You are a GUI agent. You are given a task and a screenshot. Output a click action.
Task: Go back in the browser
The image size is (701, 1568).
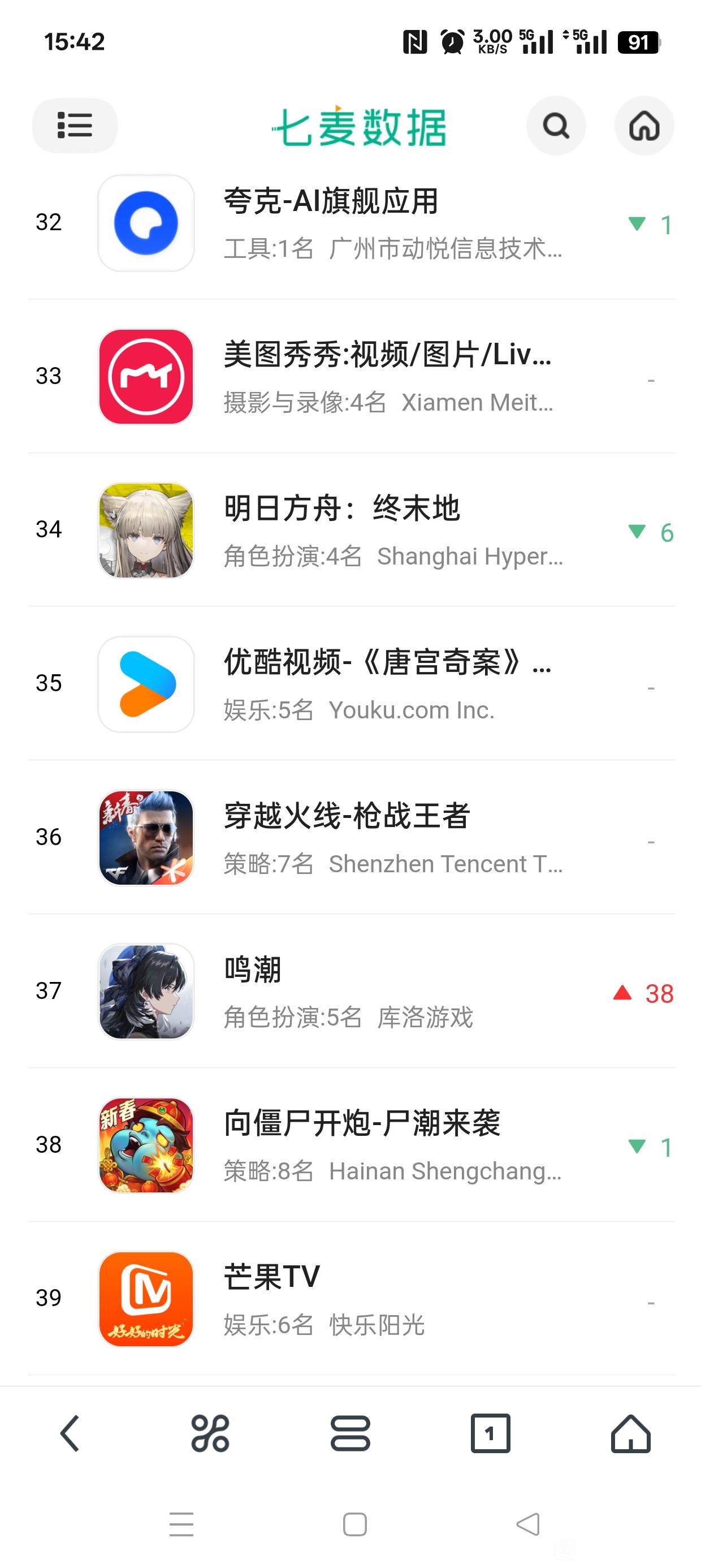(70, 1433)
